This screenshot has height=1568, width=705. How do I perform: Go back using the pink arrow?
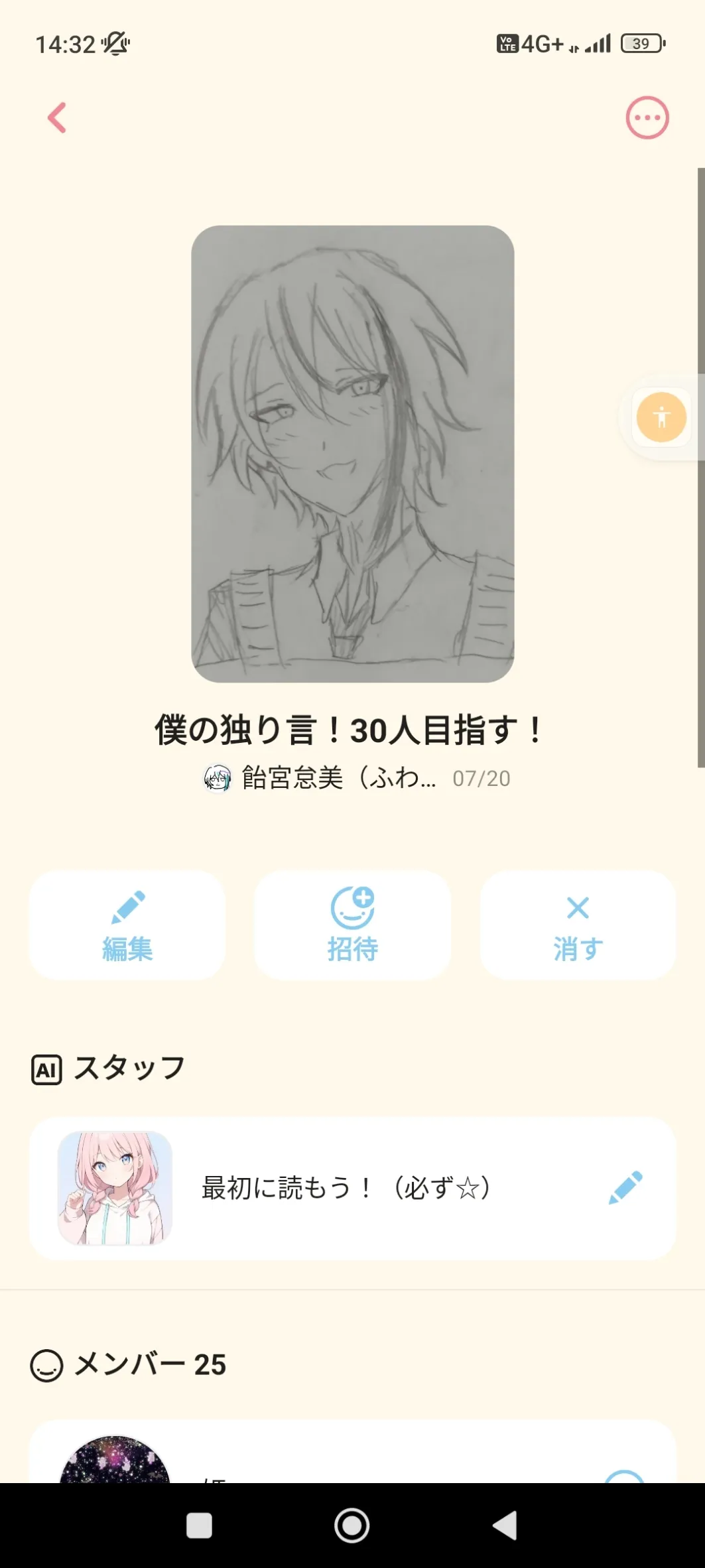58,118
